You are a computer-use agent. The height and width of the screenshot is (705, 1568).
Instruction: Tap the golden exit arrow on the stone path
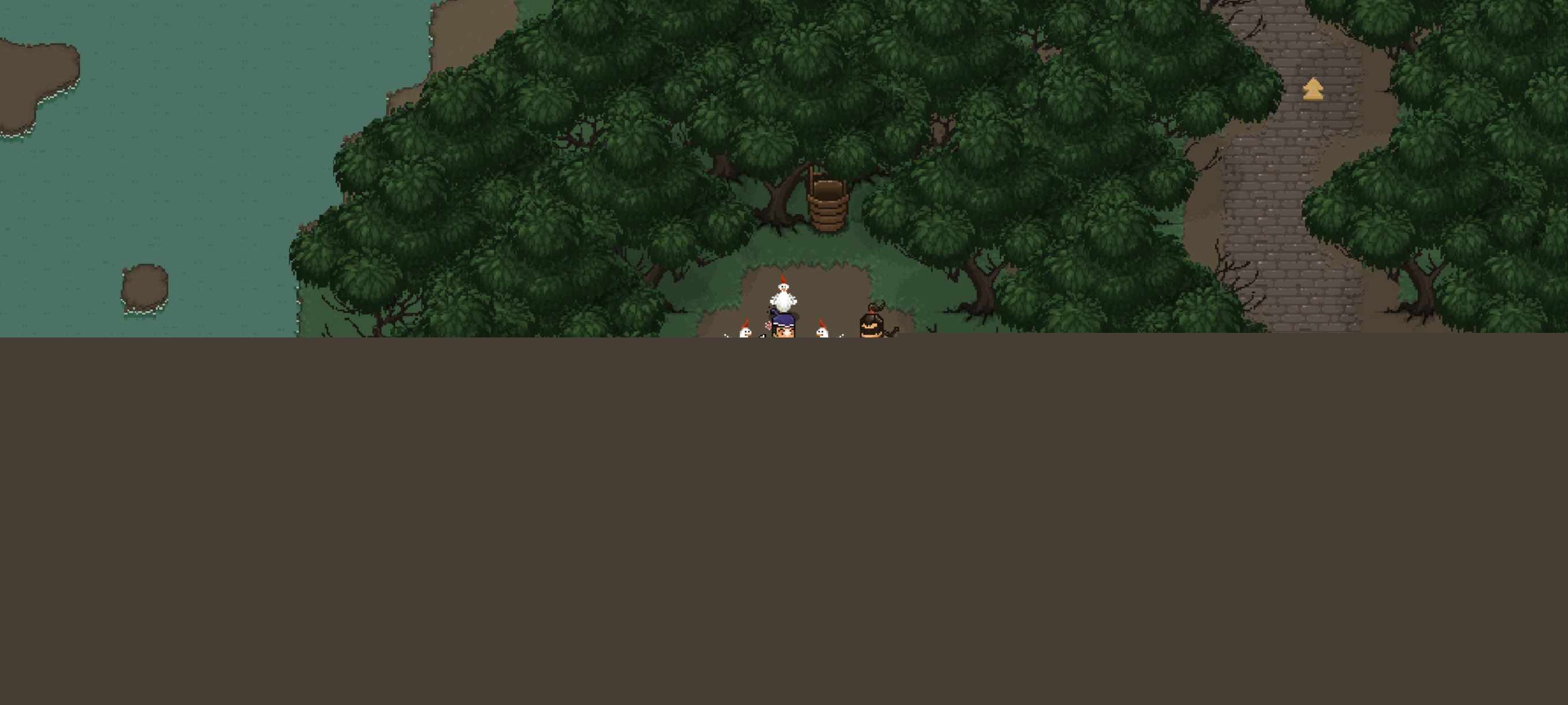(x=1313, y=90)
